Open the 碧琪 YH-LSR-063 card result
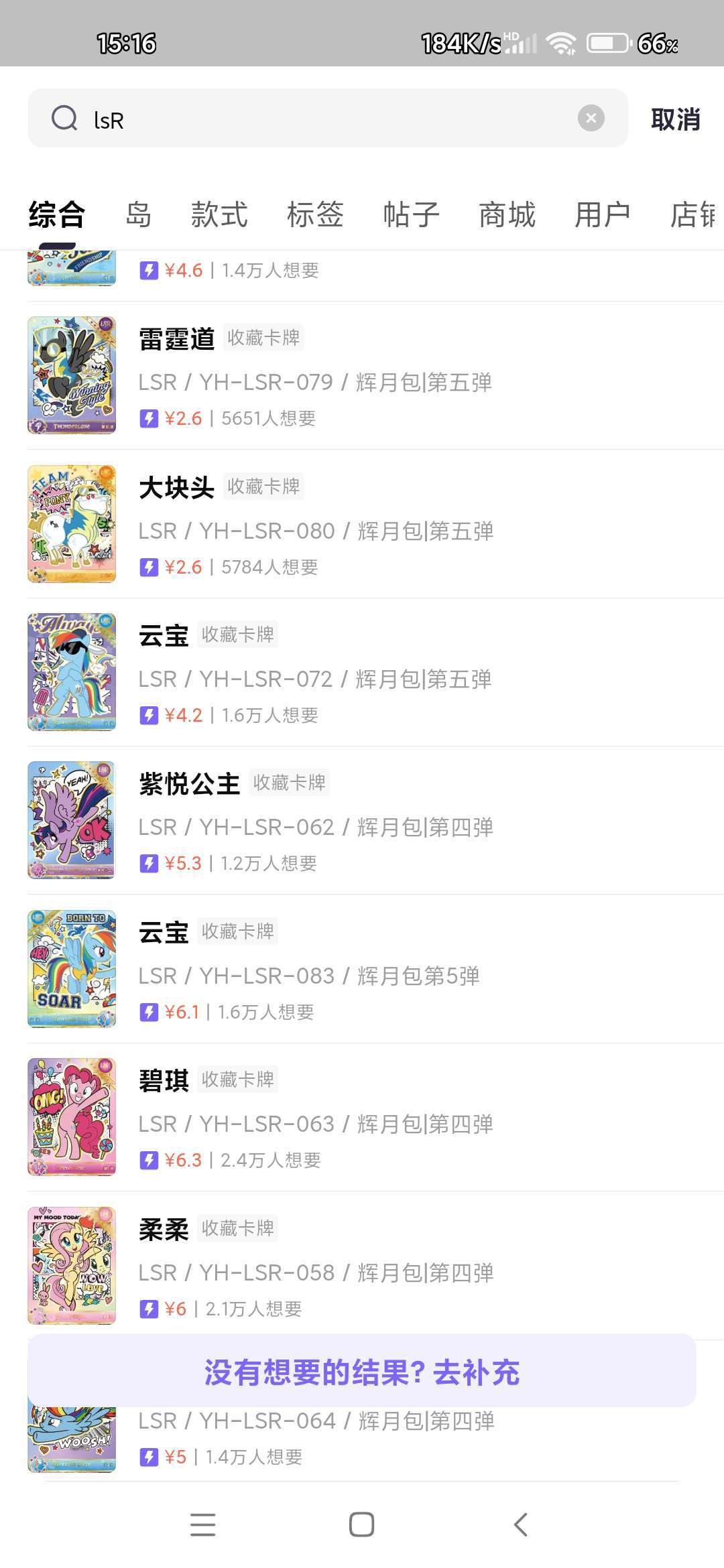Screen dimensions: 724x1568 pos(362,1117)
